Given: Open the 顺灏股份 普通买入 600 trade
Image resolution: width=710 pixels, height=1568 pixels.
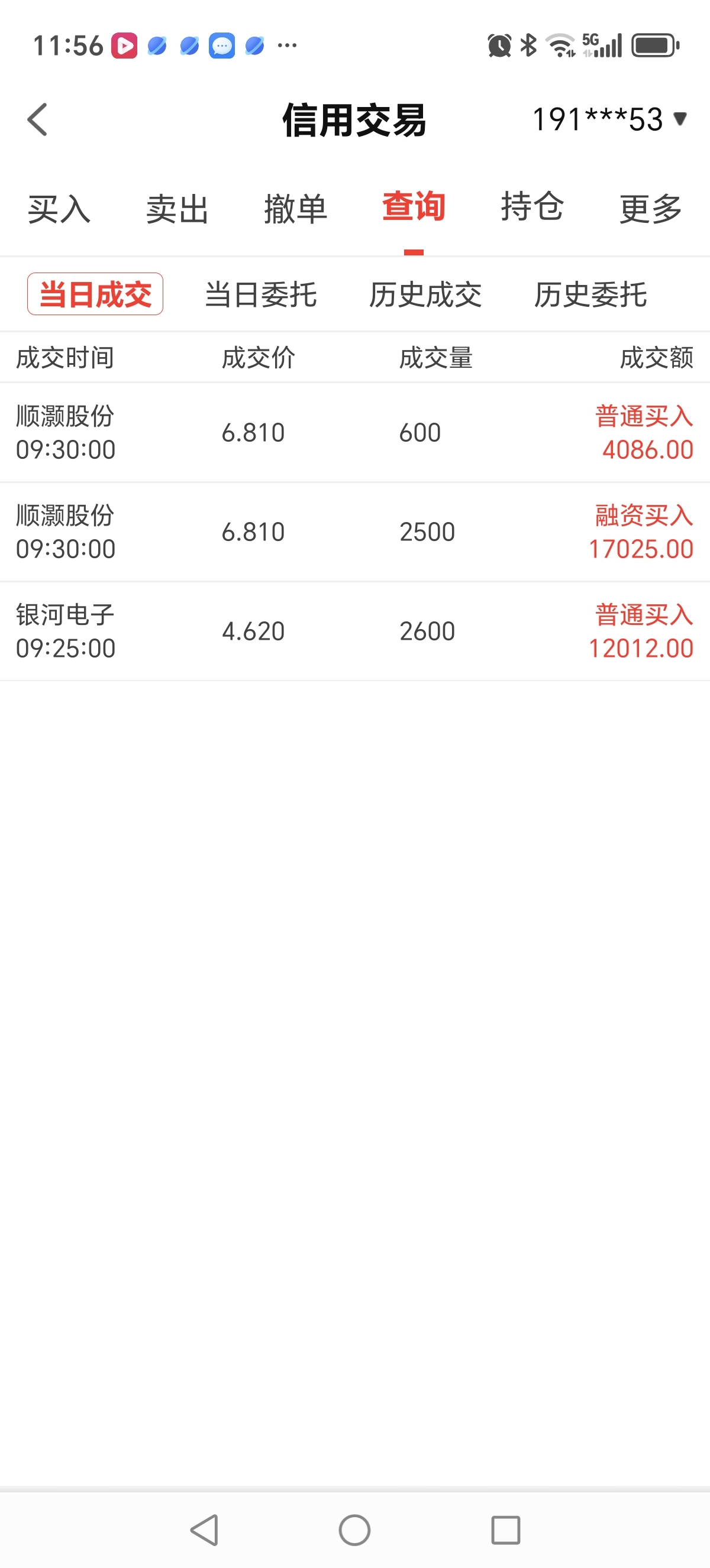Looking at the screenshot, I should [x=355, y=433].
